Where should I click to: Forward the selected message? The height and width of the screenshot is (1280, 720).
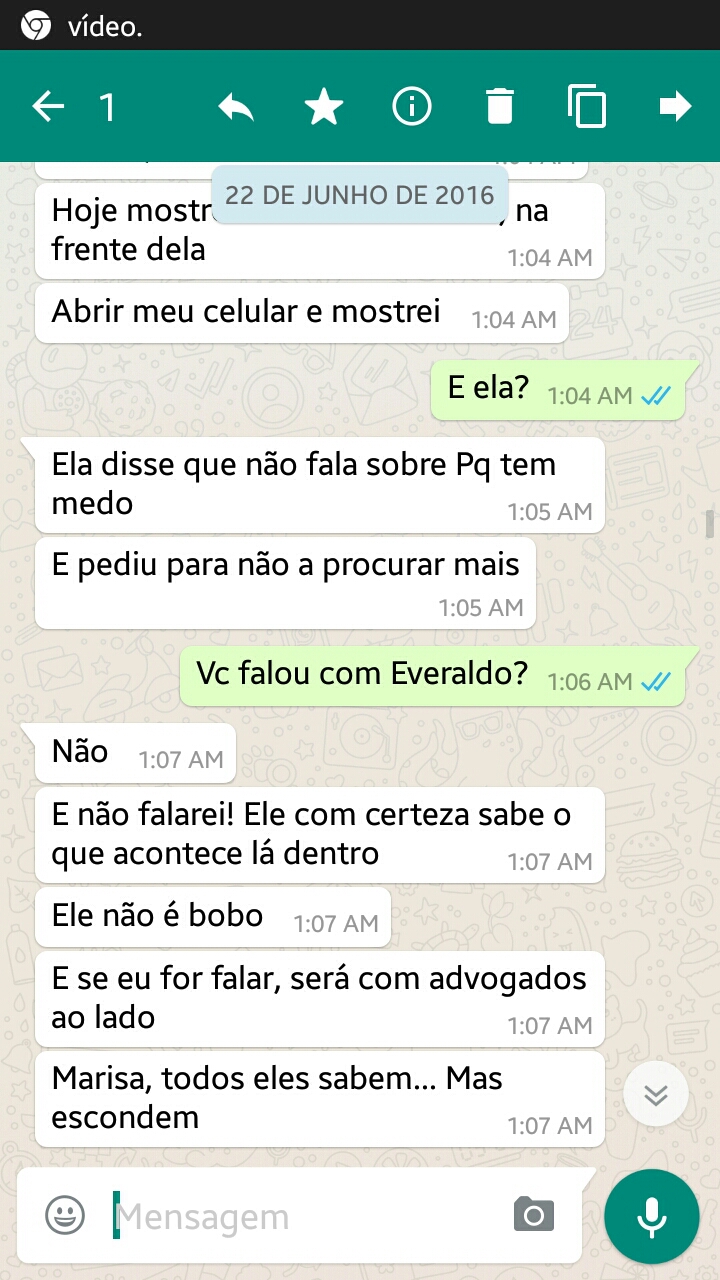676,106
